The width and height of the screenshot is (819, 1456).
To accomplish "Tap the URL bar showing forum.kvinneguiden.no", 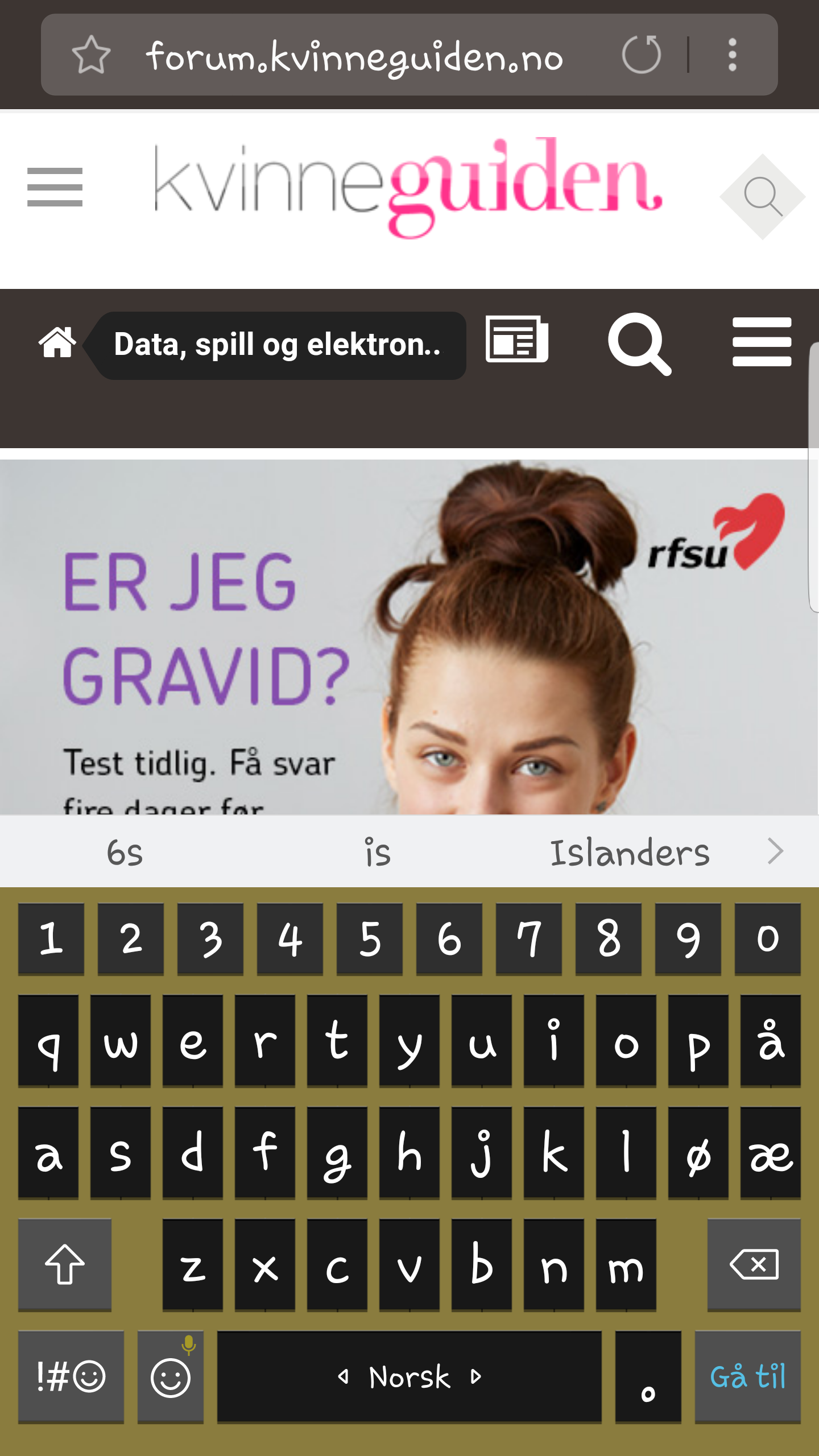I will point(355,56).
